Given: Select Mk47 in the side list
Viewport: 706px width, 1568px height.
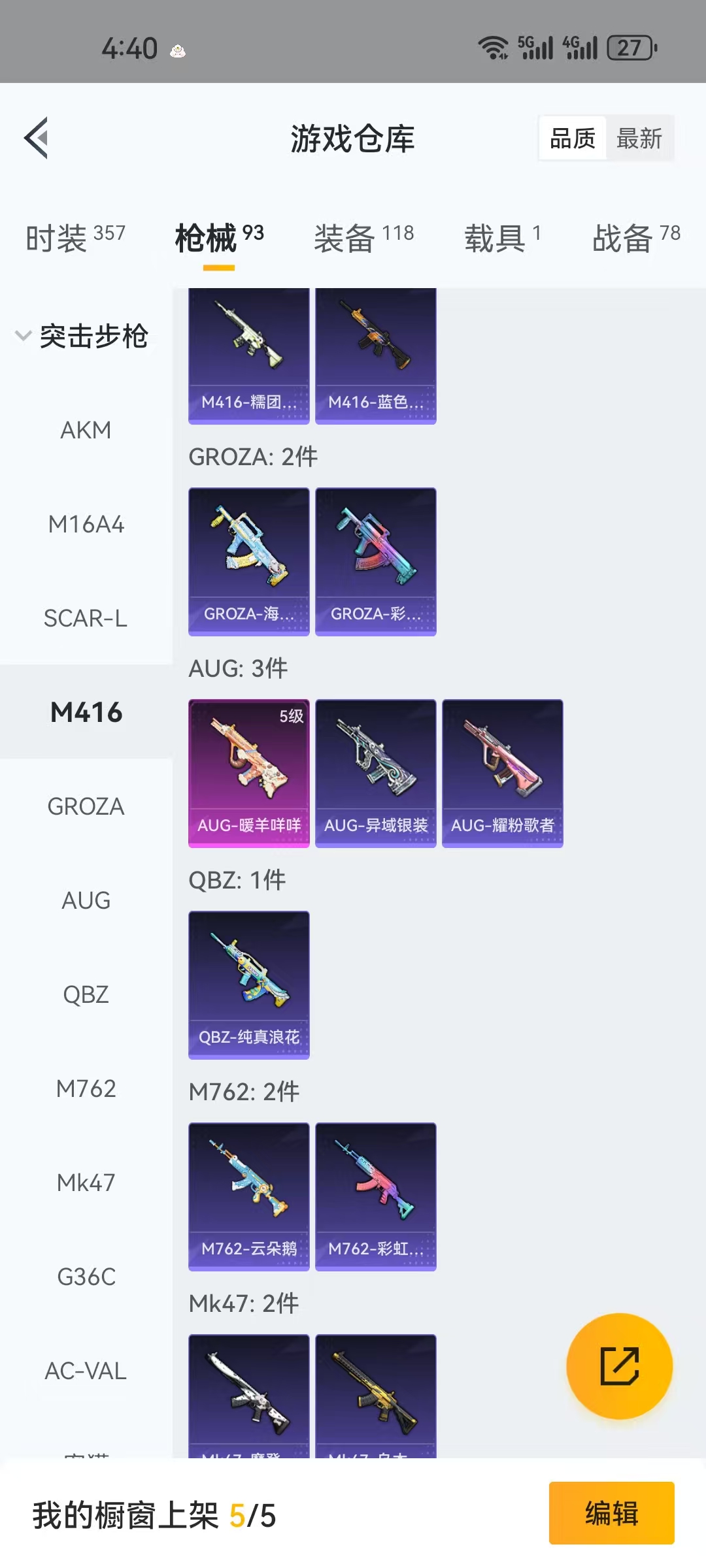Looking at the screenshot, I should (86, 1183).
